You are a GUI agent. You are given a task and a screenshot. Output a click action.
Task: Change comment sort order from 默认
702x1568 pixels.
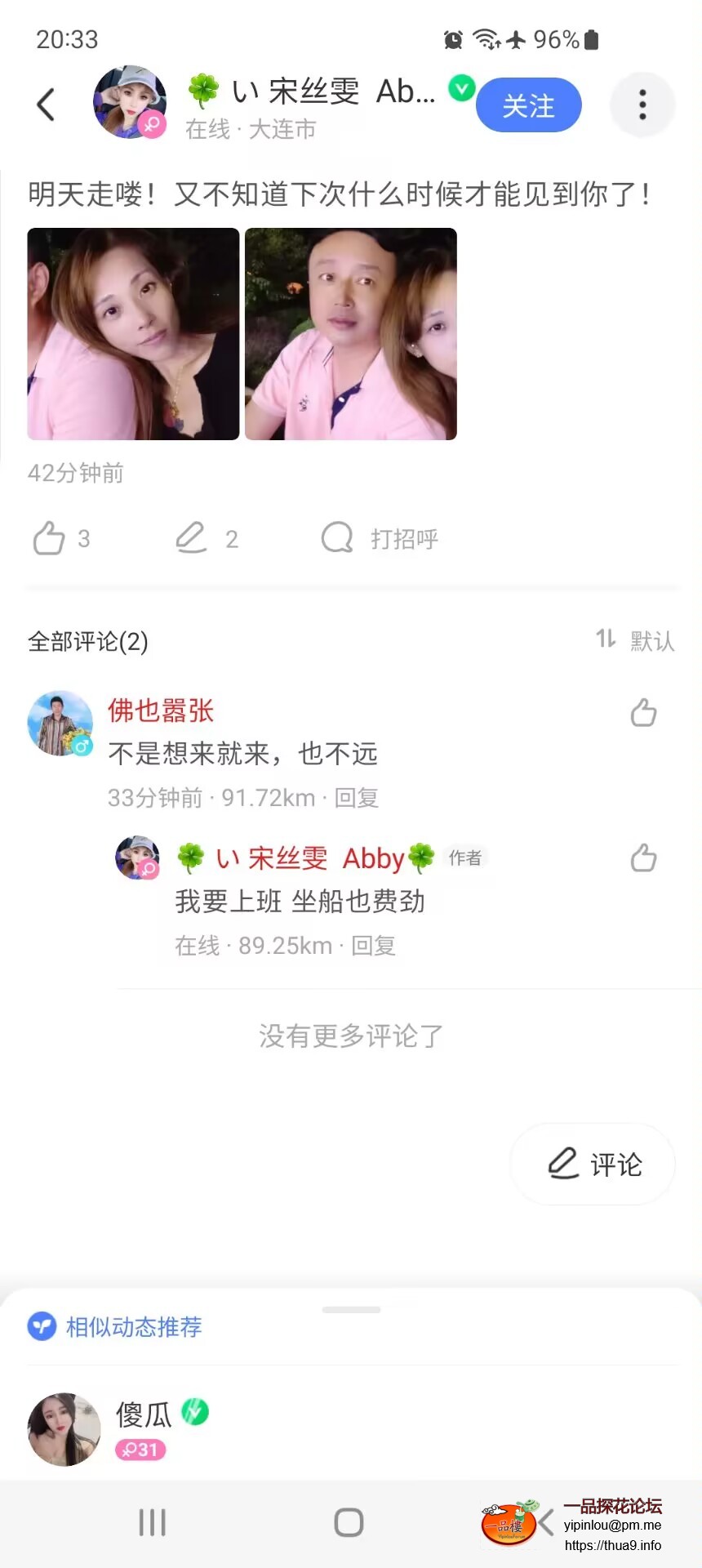[635, 641]
